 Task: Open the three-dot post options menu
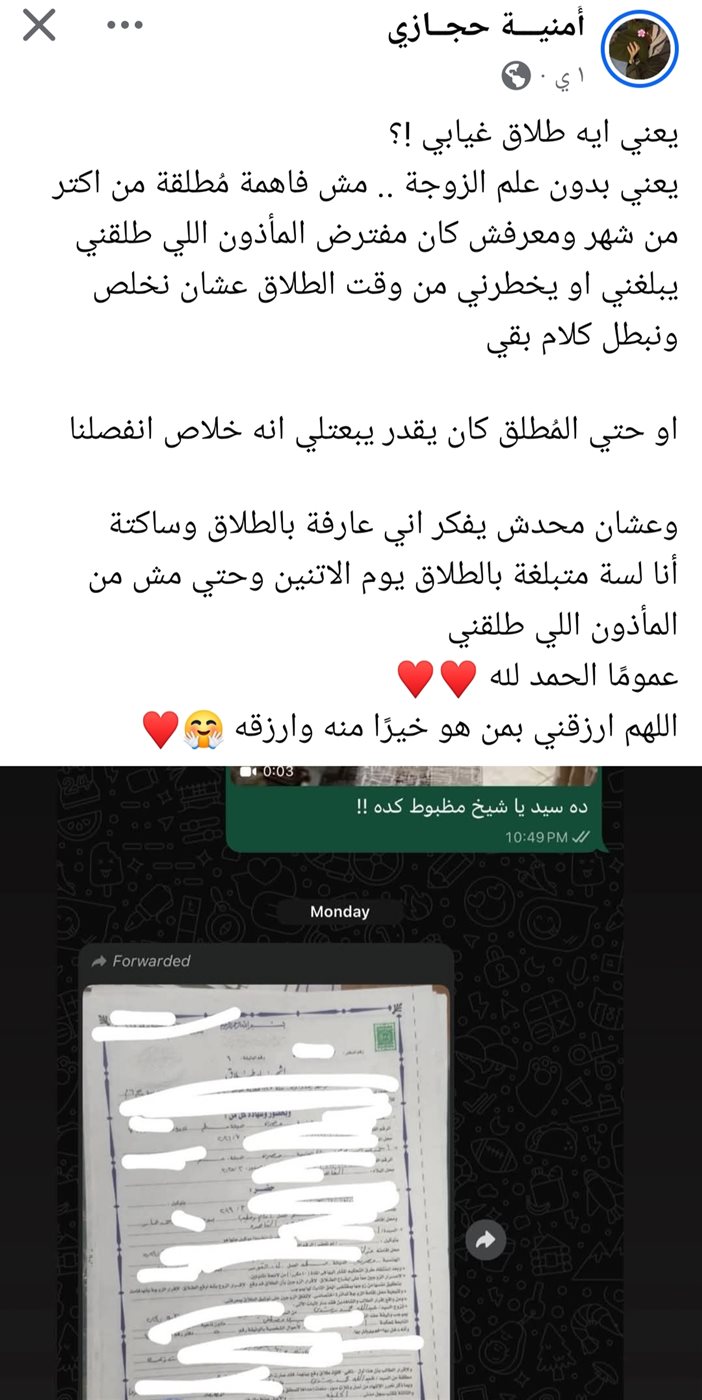[x=125, y=25]
